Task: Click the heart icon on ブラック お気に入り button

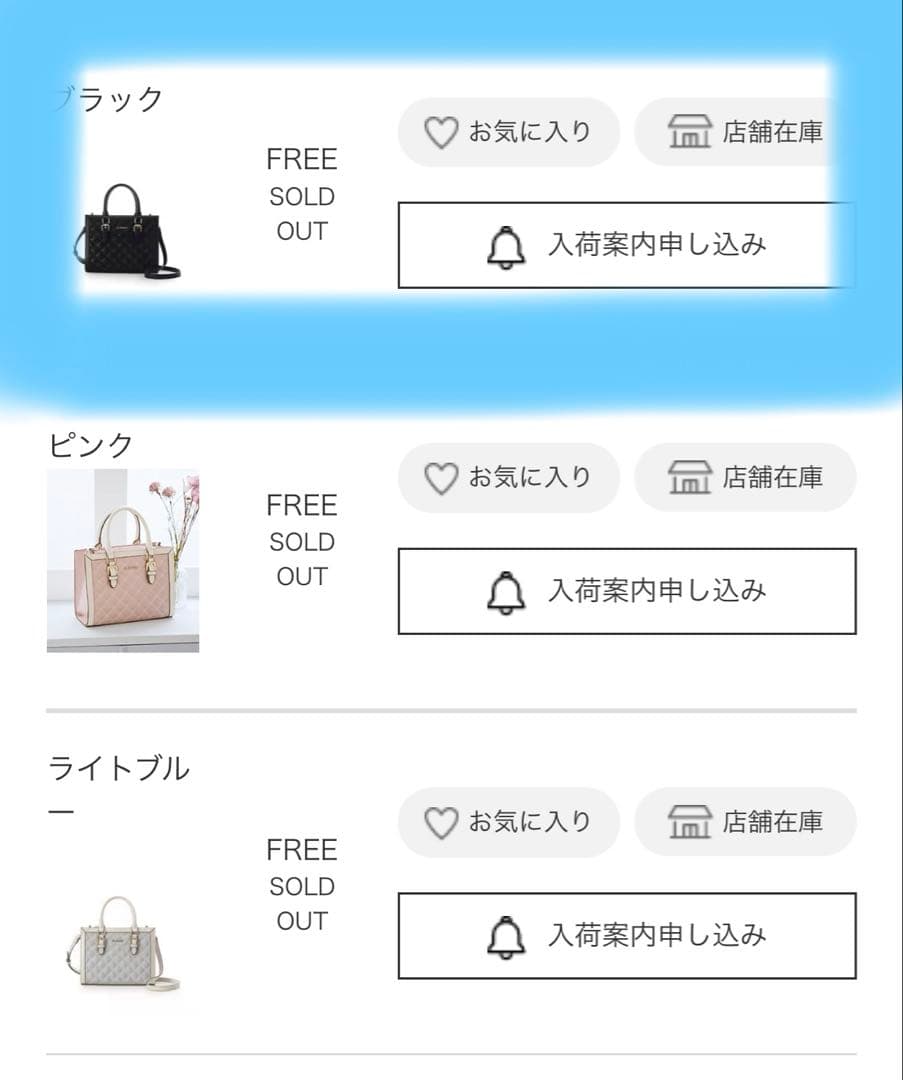Action: pos(439,131)
